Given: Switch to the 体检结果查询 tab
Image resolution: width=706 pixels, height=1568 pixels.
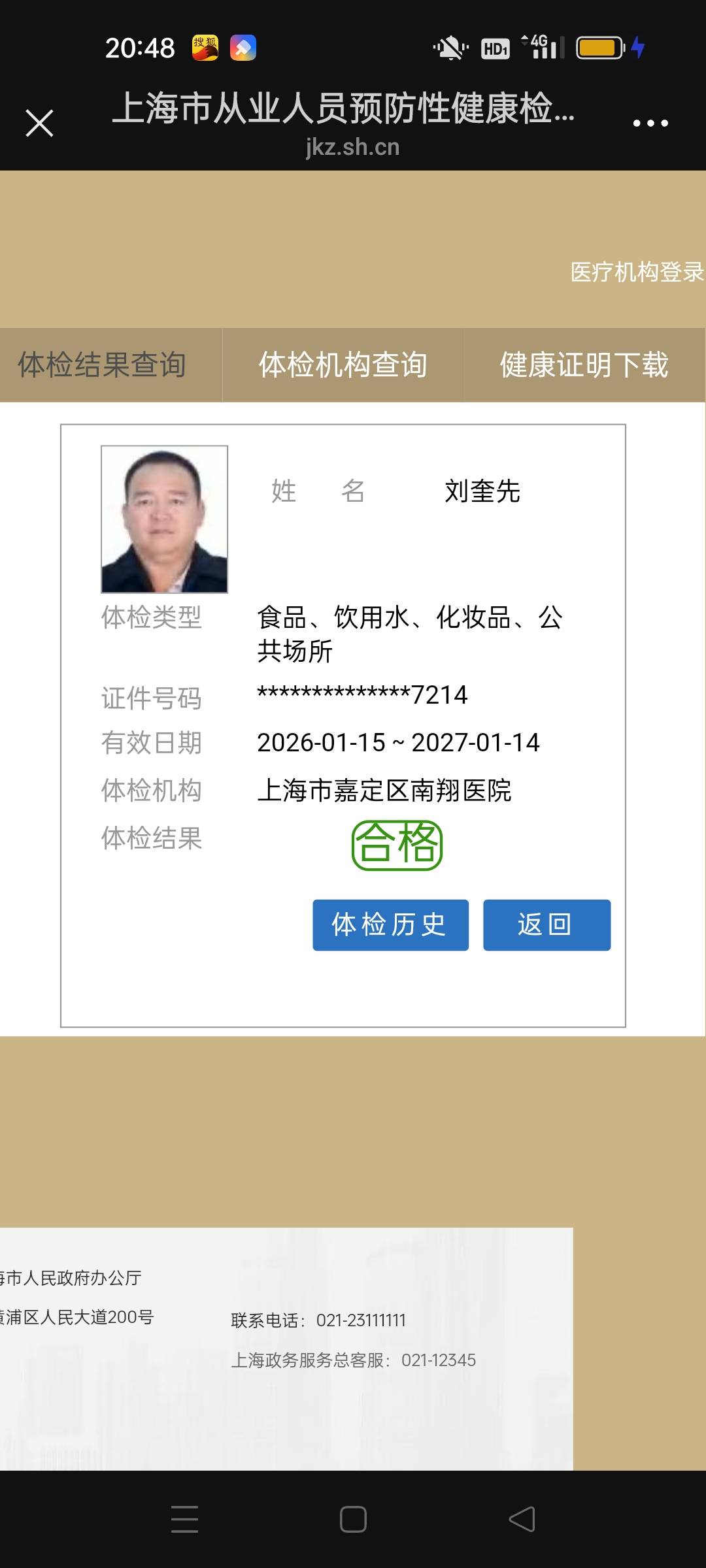Looking at the screenshot, I should click(103, 365).
